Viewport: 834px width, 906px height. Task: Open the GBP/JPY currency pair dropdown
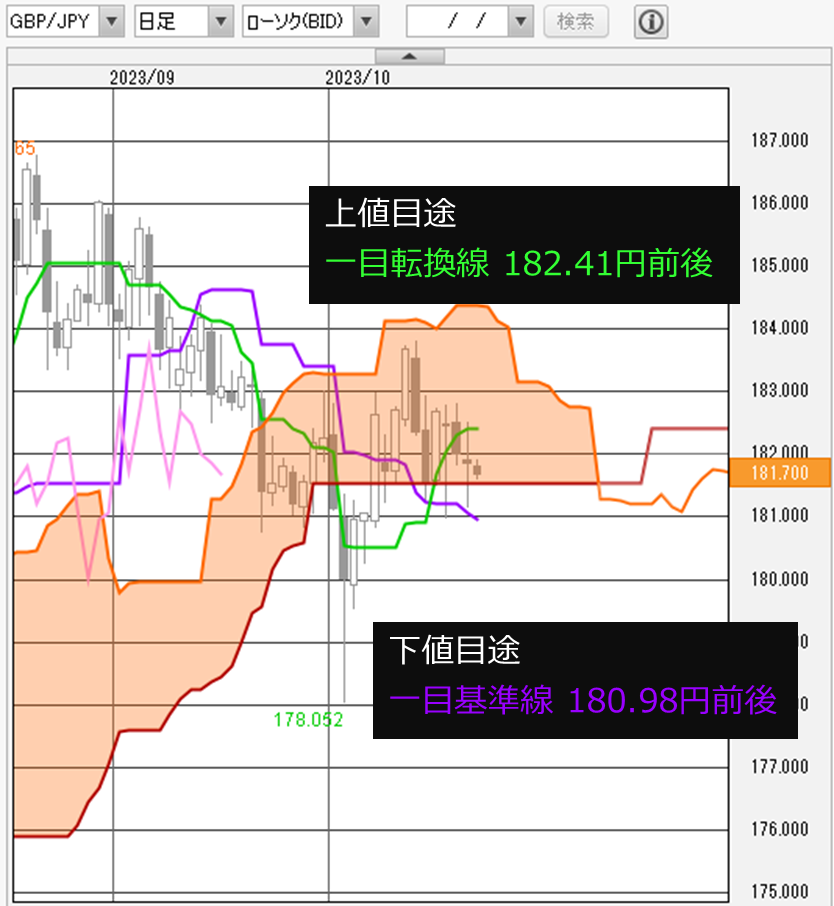coord(111,21)
